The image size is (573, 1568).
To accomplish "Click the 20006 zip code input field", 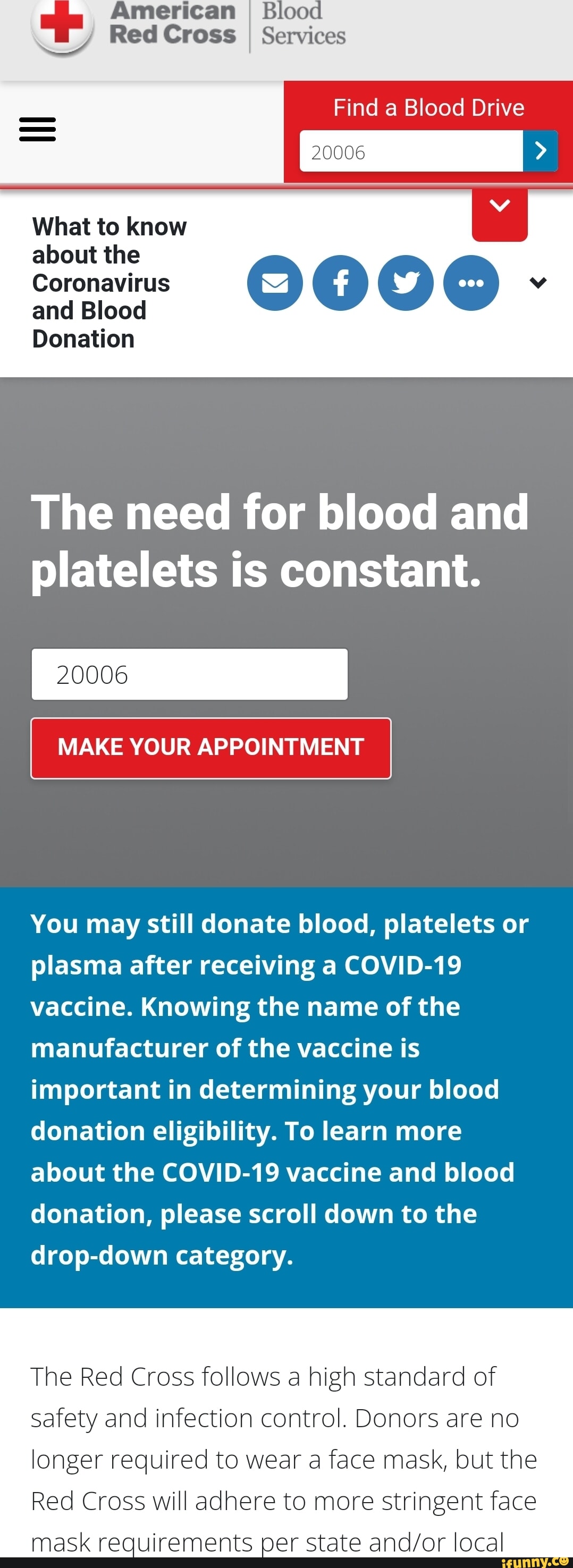I will (x=189, y=673).
